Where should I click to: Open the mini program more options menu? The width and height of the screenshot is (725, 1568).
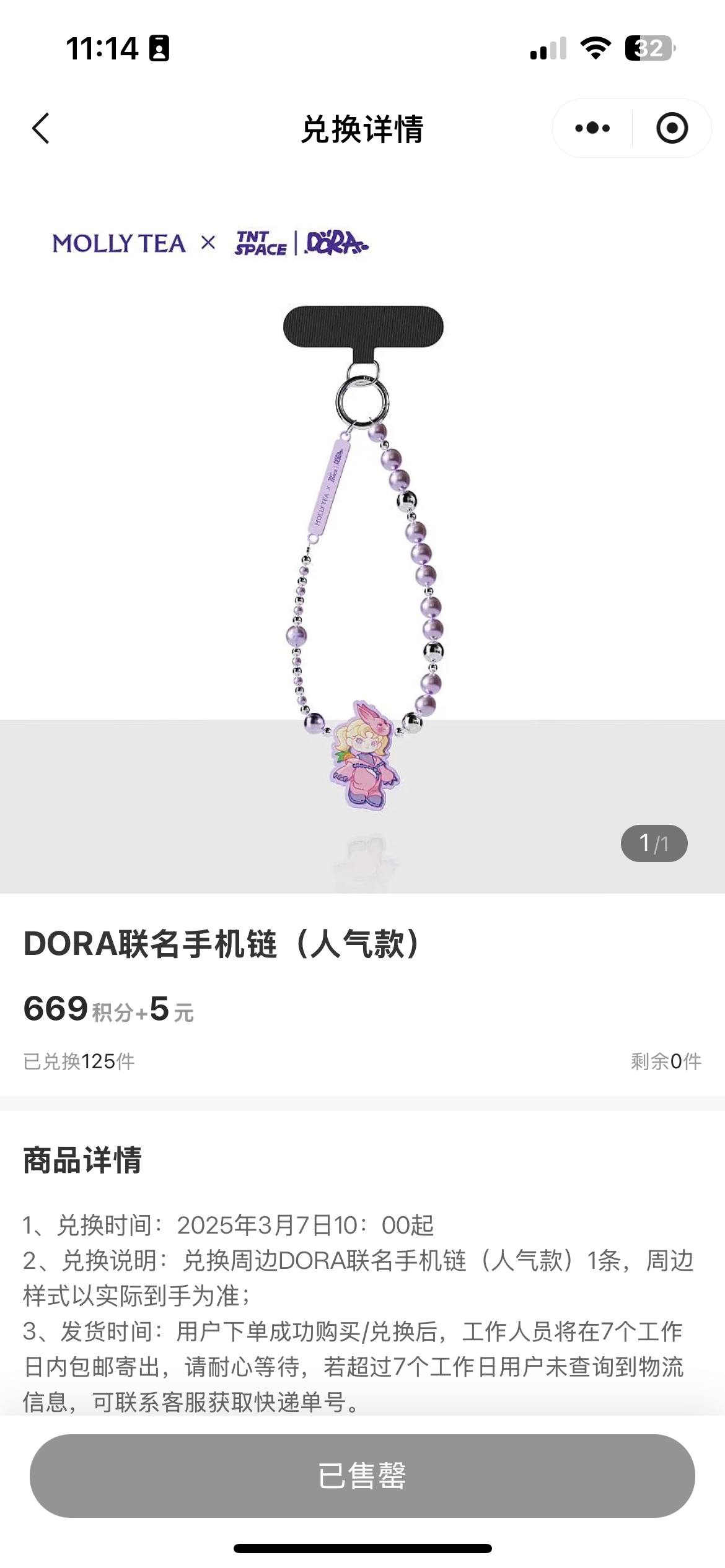(592, 129)
